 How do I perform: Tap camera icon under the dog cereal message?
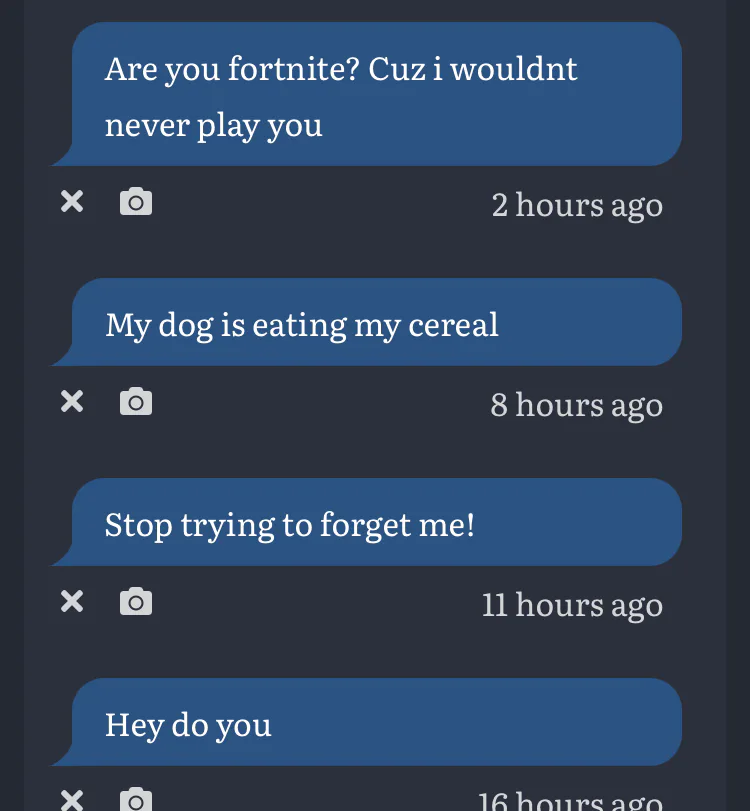click(x=136, y=402)
